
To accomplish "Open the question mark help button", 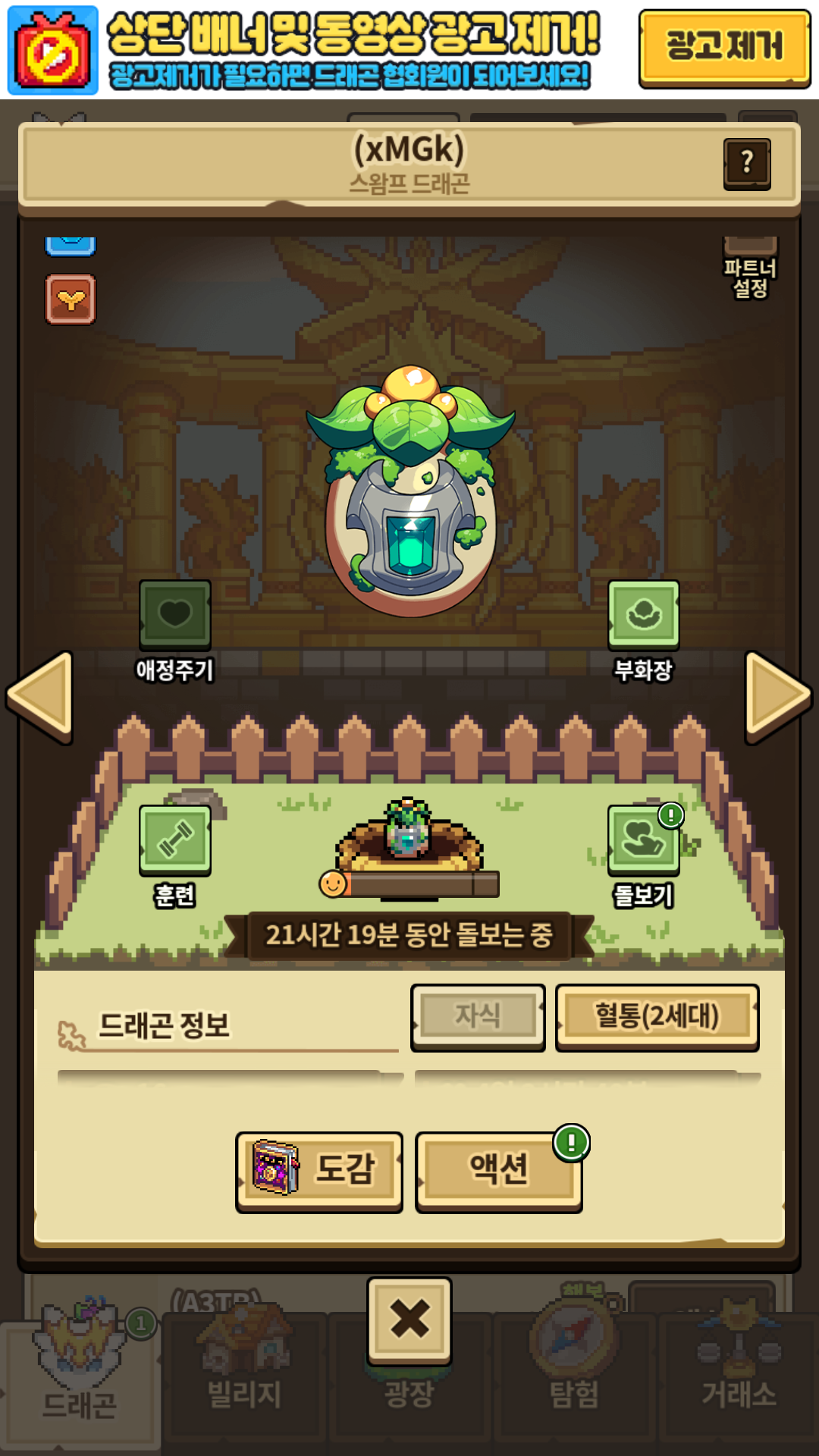I will (x=747, y=163).
